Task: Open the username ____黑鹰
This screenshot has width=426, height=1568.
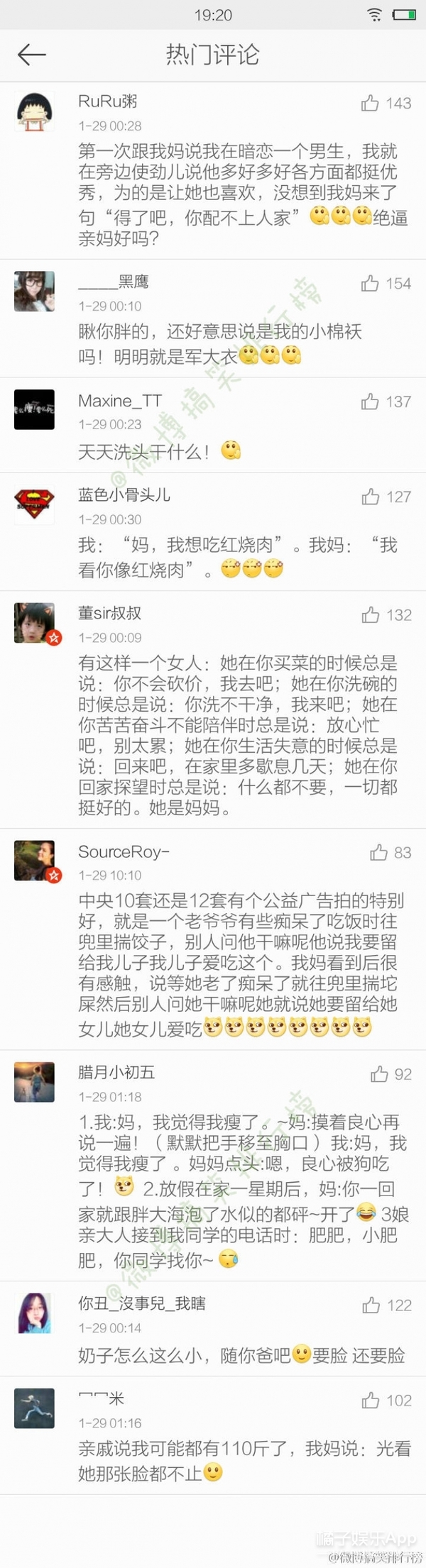Action: coord(114,282)
